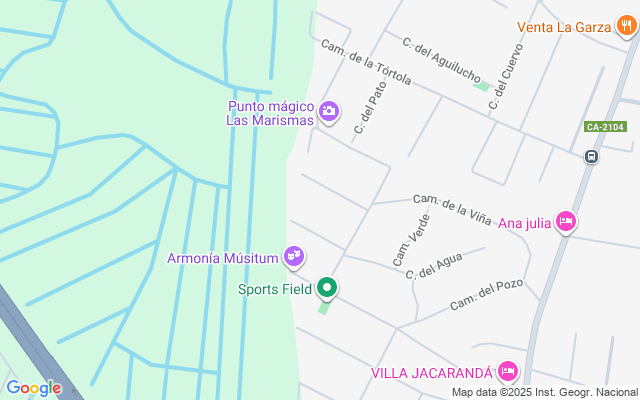Select the Punto mágico Las Marismas marker

329,111
